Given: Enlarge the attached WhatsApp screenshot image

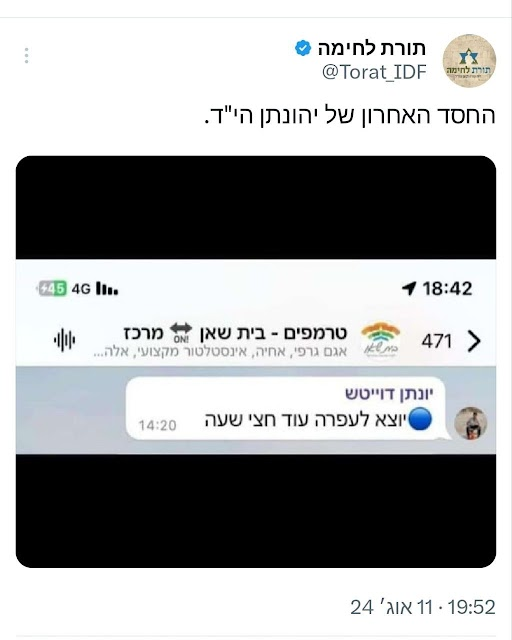Looking at the screenshot, I should [x=256, y=362].
